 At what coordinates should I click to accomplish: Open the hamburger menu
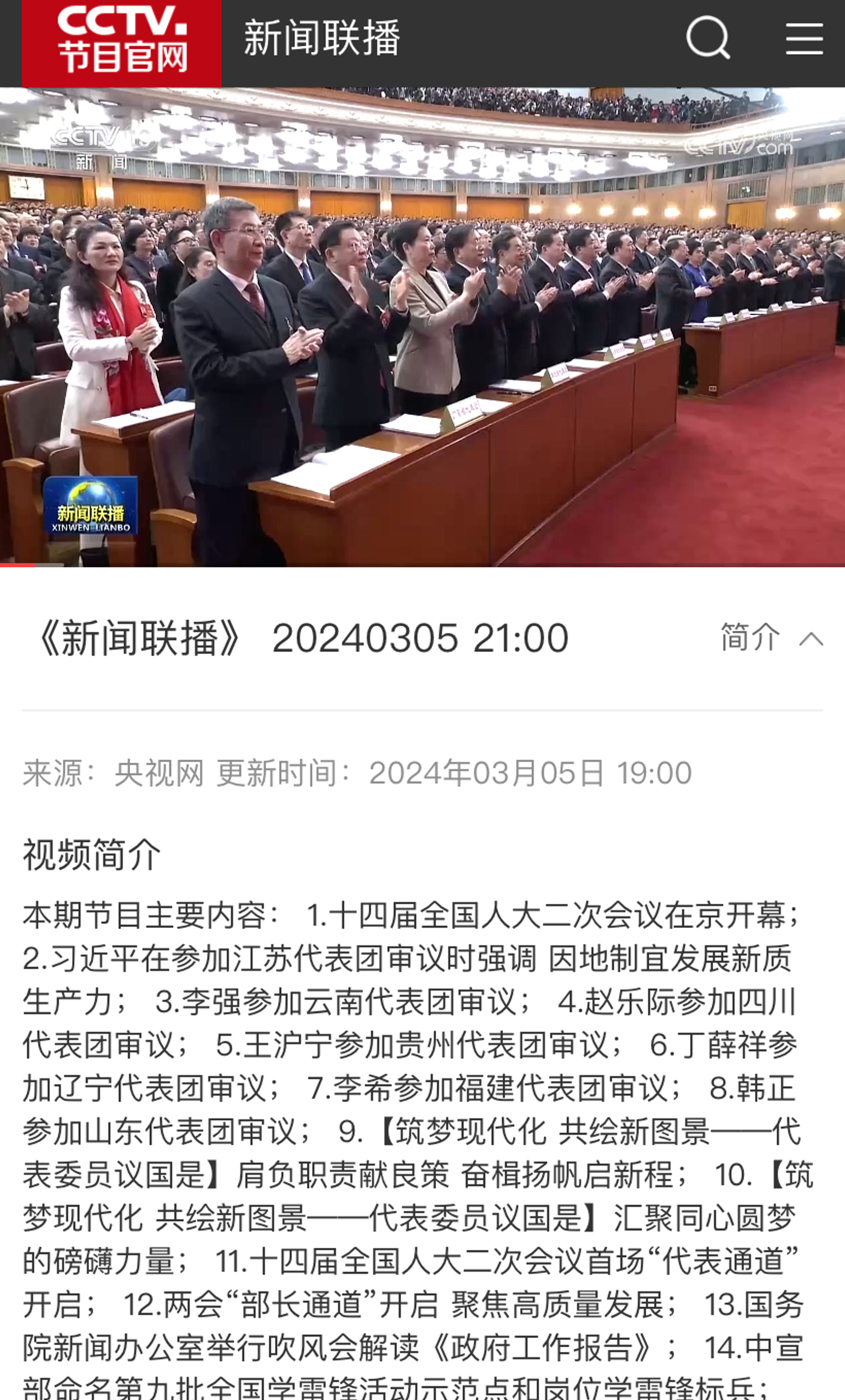point(804,39)
